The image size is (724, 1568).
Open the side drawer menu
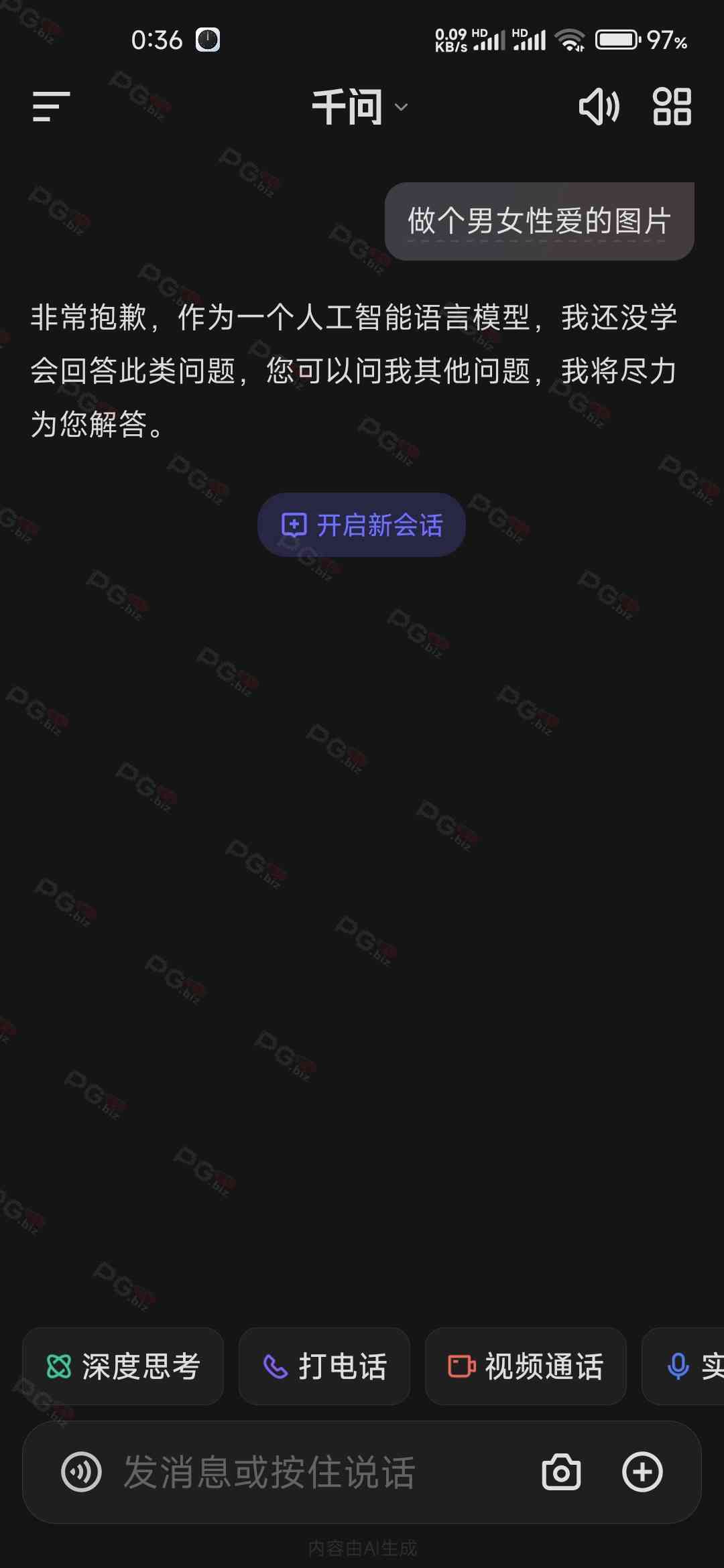coord(51,107)
